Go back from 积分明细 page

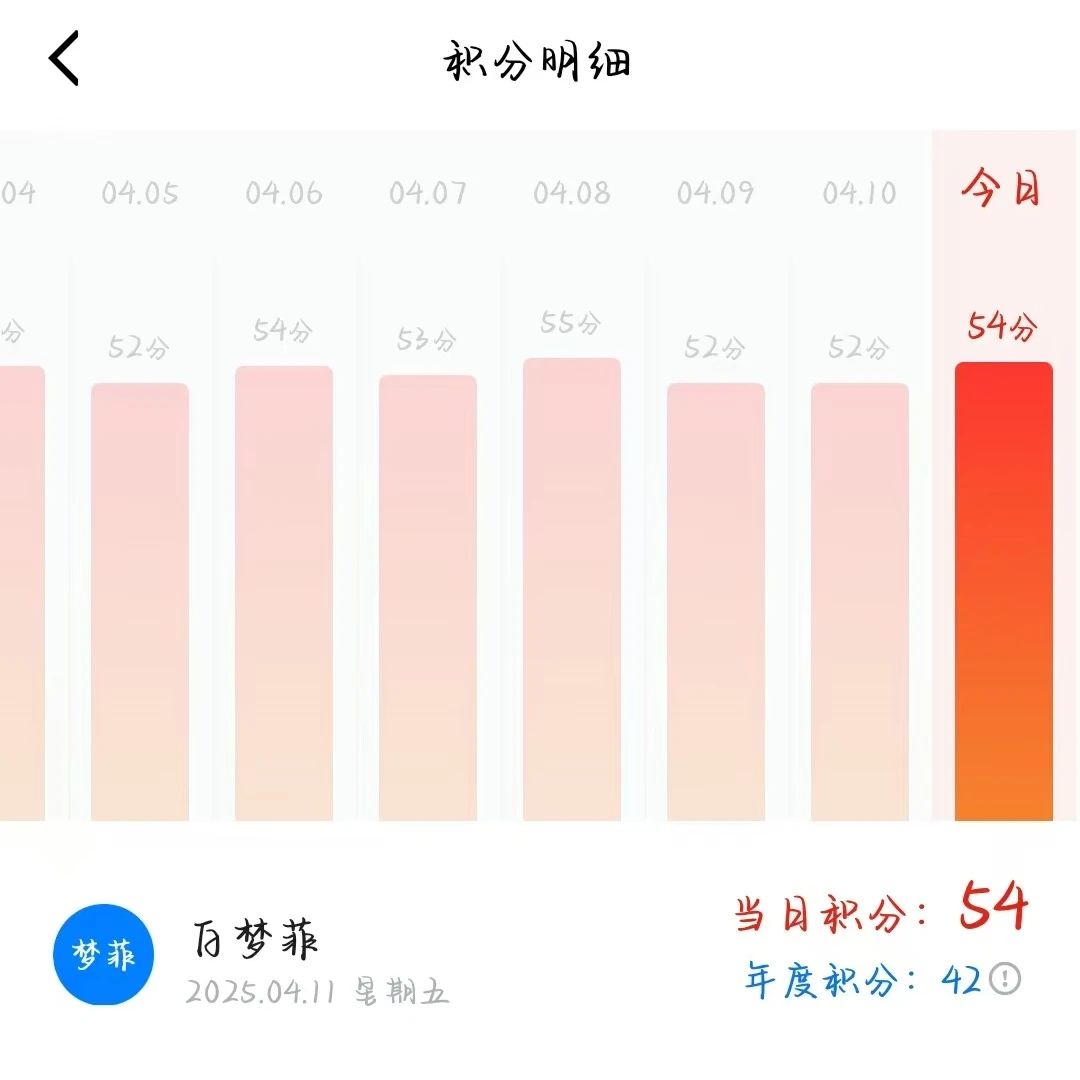(64, 59)
